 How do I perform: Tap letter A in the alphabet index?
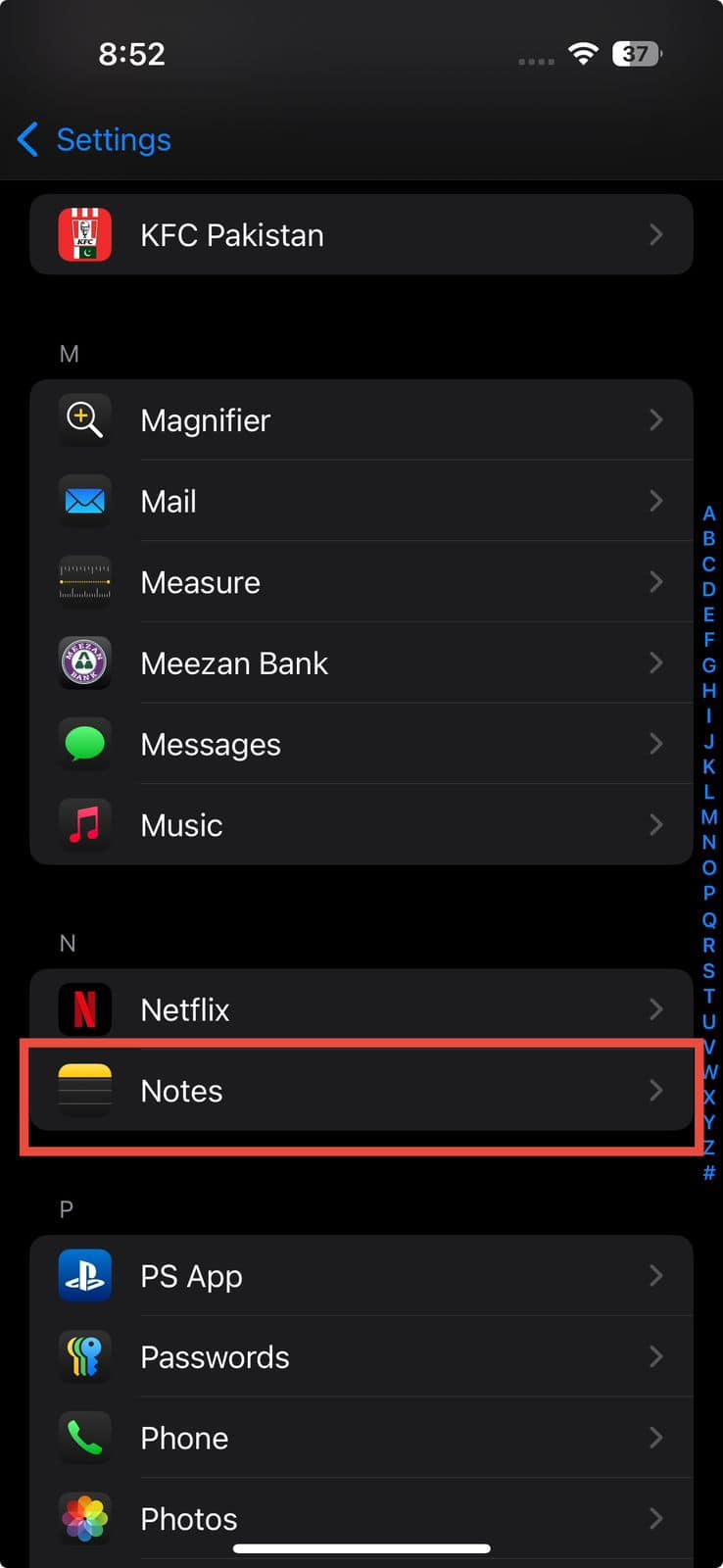point(708,513)
